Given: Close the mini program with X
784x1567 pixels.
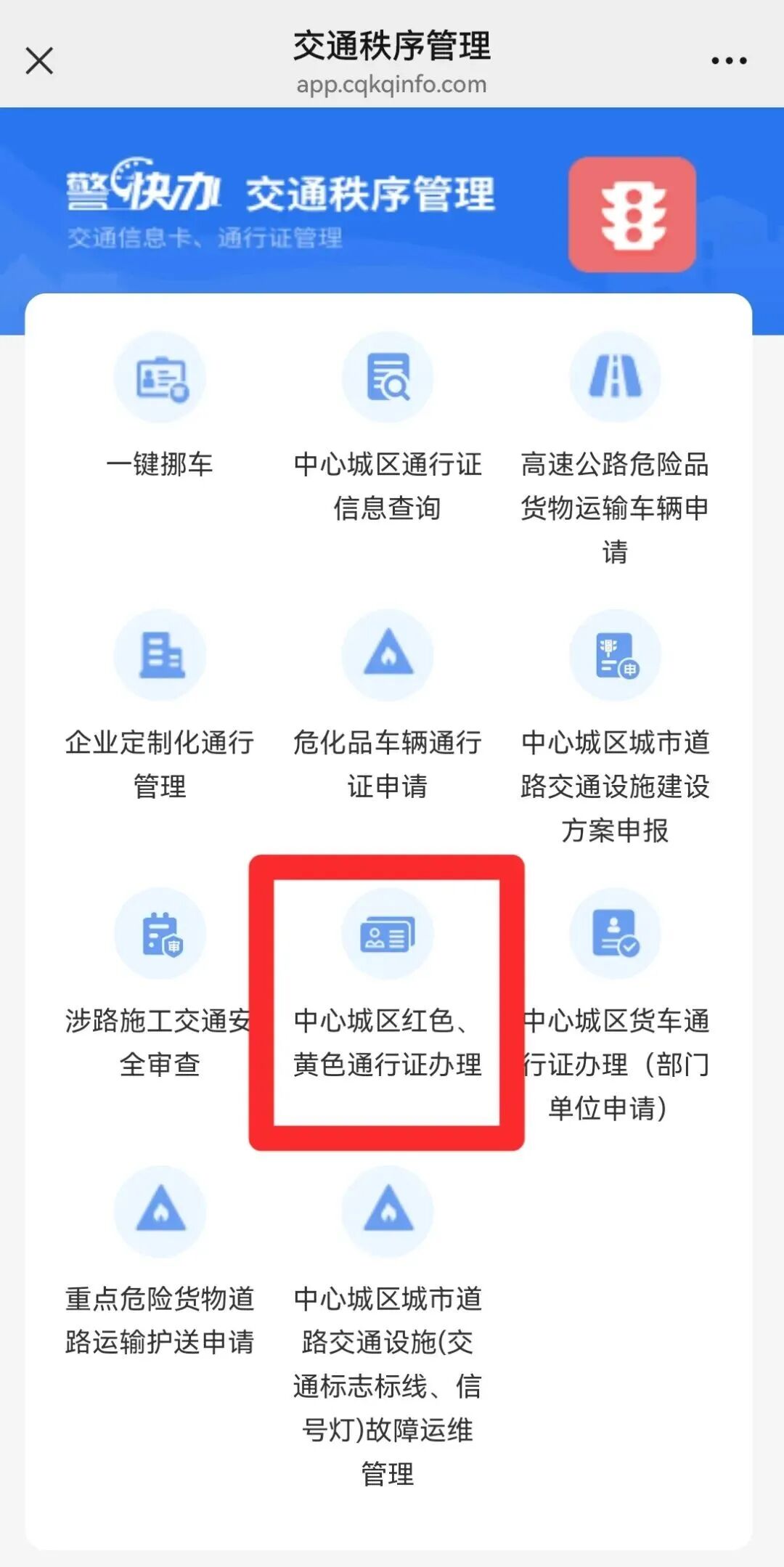Looking at the screenshot, I should tap(40, 61).
